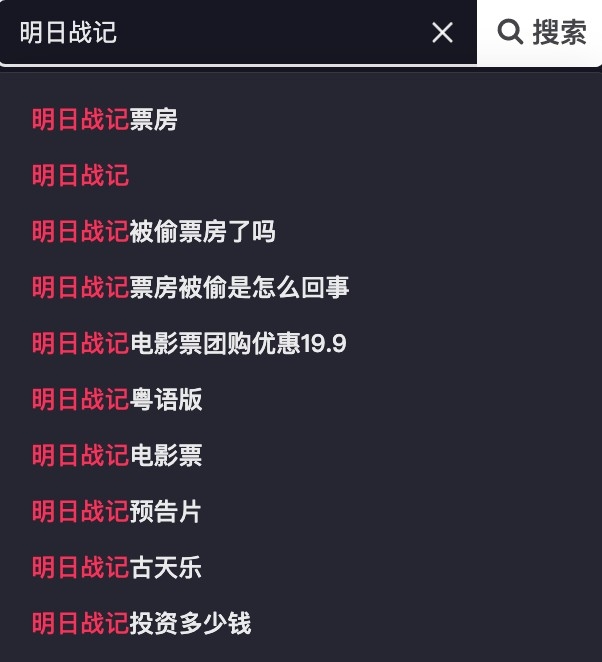Pick suggestion 明日战记电影票团购优惠19.9
Screen dimensions: 602x662
point(189,344)
